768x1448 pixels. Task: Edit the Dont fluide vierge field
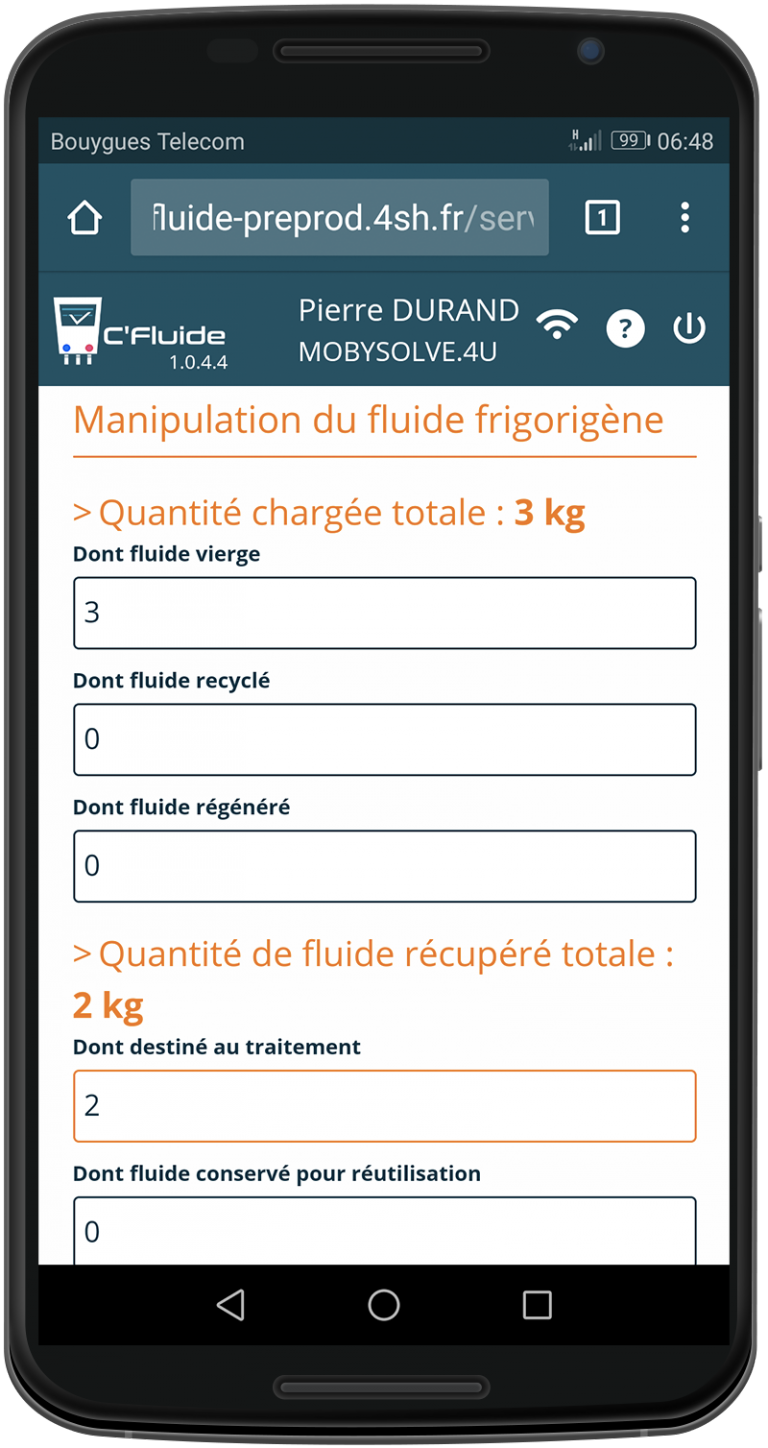click(385, 613)
